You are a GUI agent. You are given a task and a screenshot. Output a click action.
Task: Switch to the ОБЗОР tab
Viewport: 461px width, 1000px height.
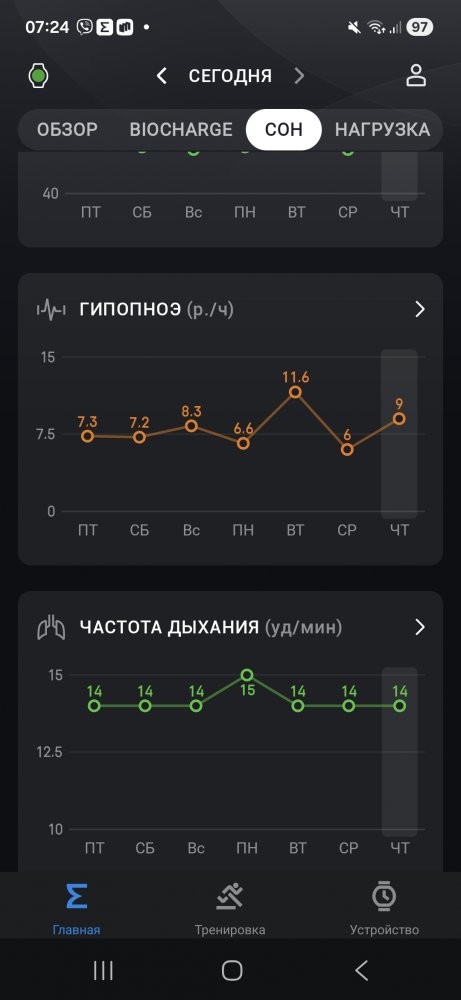click(x=67, y=129)
